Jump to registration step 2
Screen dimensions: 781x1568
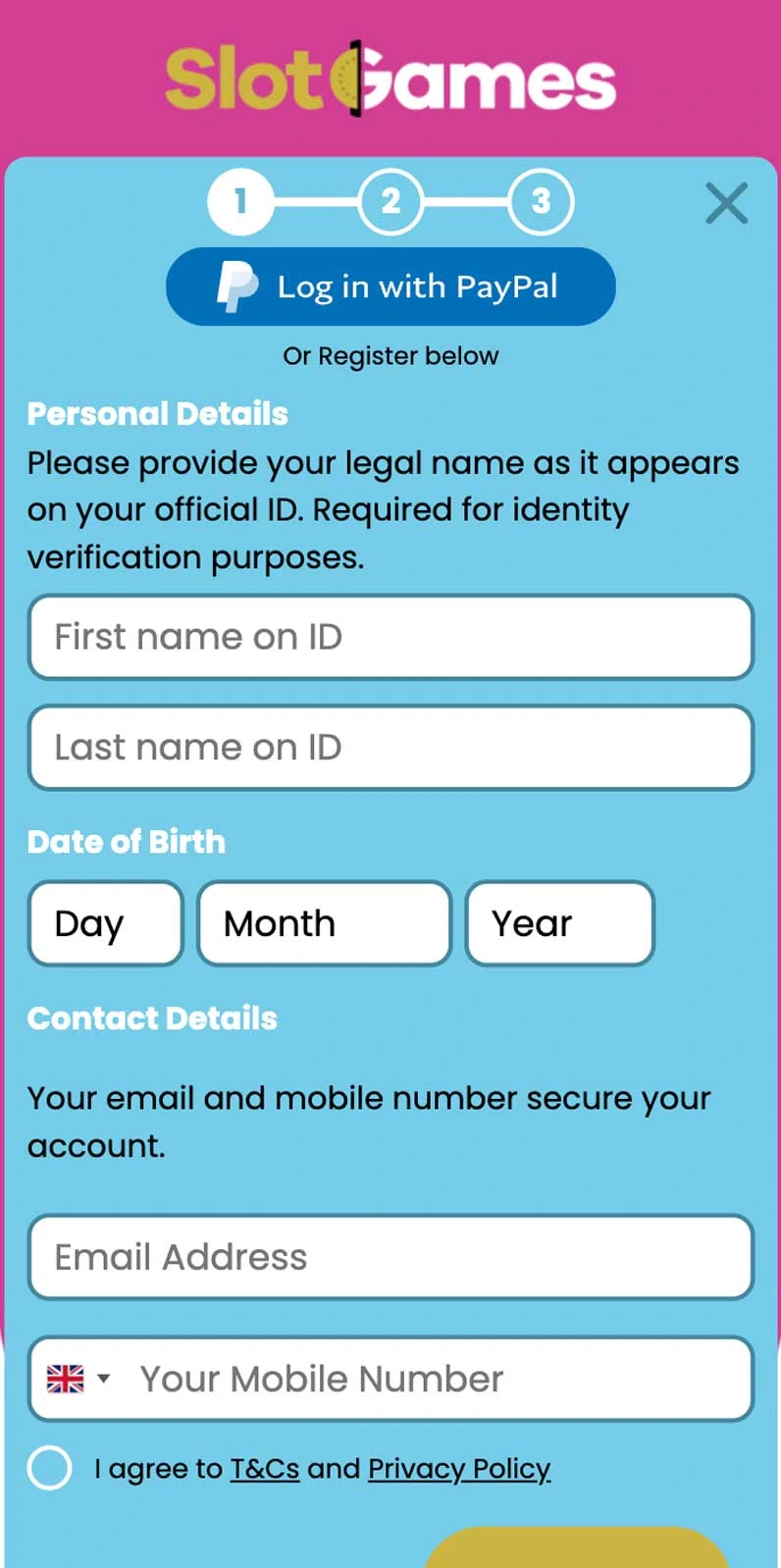(390, 201)
